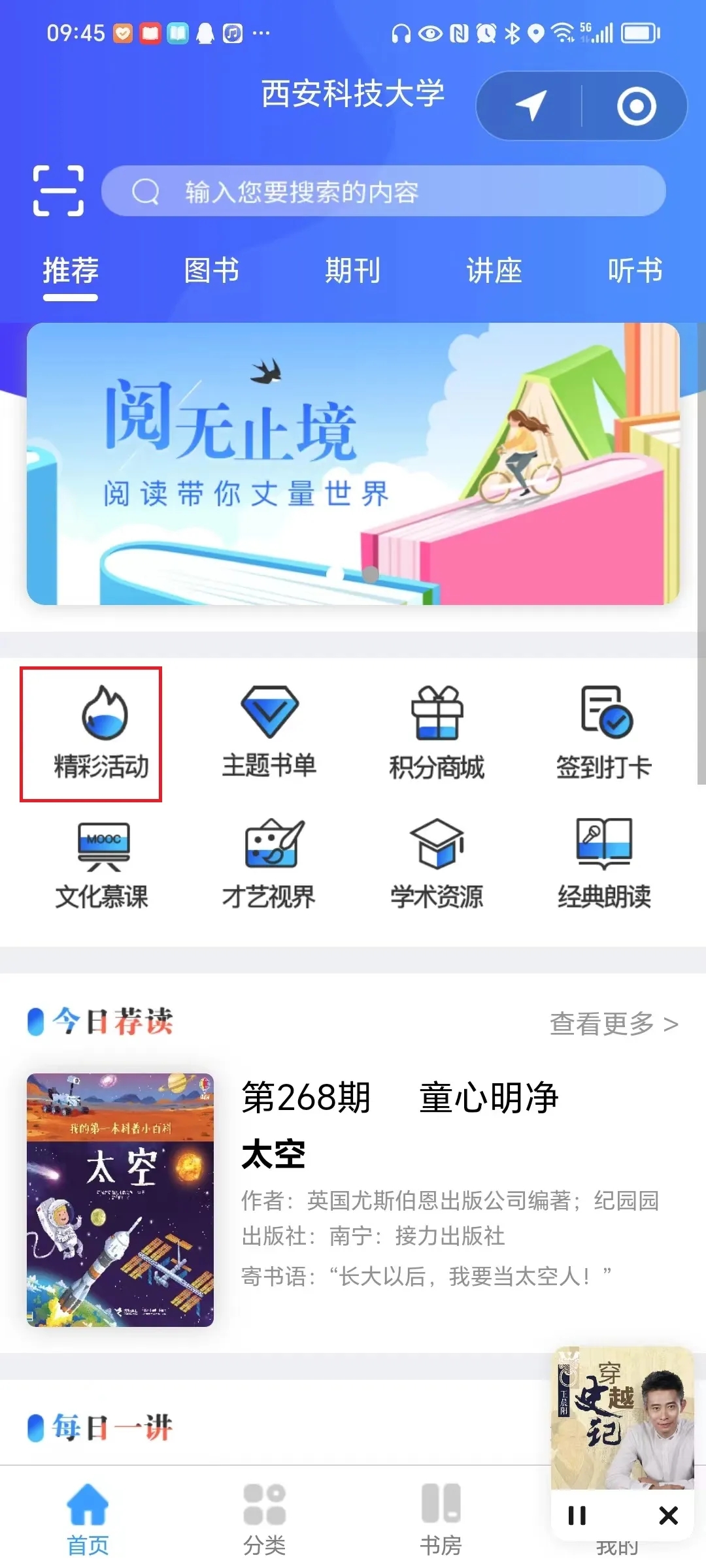Open the 阅无止境 banner

coord(353,464)
